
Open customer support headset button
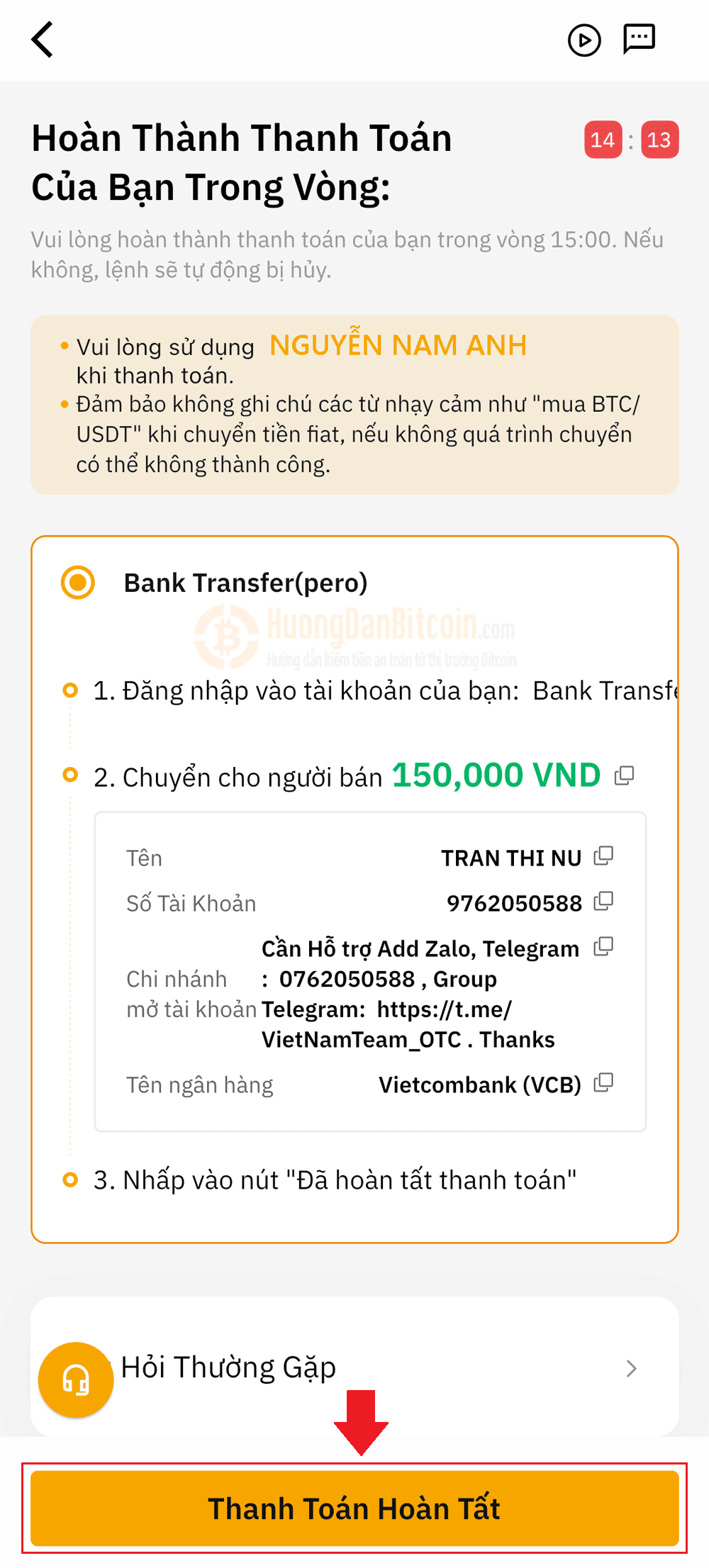[x=76, y=1379]
